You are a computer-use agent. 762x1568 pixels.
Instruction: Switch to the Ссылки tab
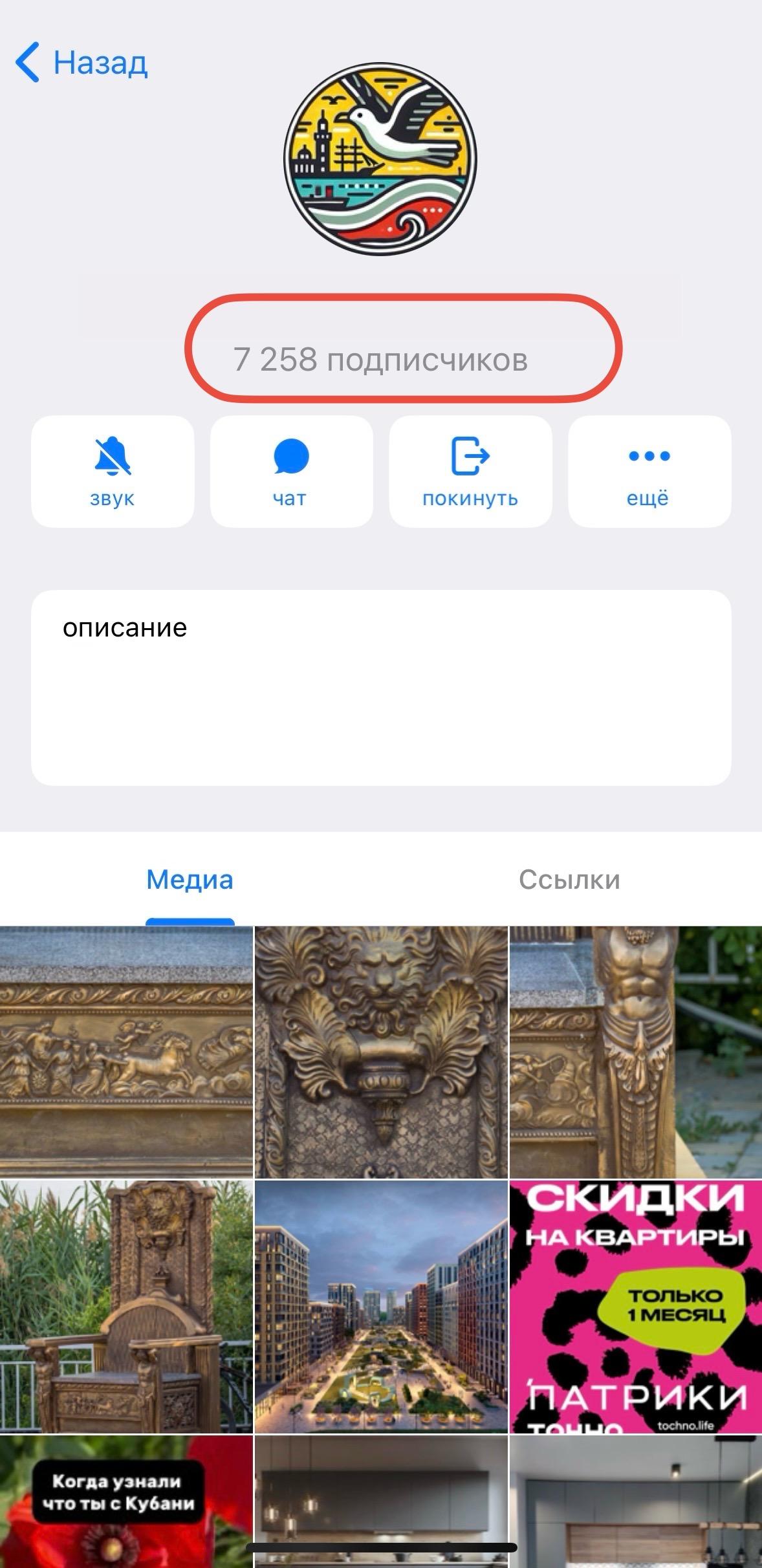pyautogui.click(x=569, y=880)
